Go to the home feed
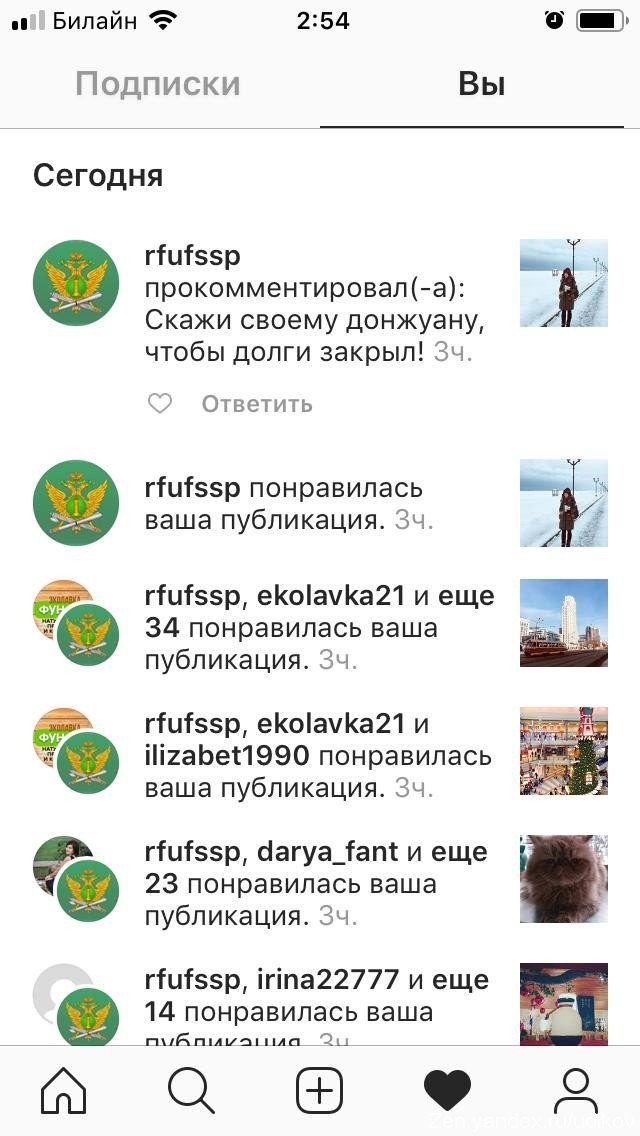 [x=63, y=1090]
